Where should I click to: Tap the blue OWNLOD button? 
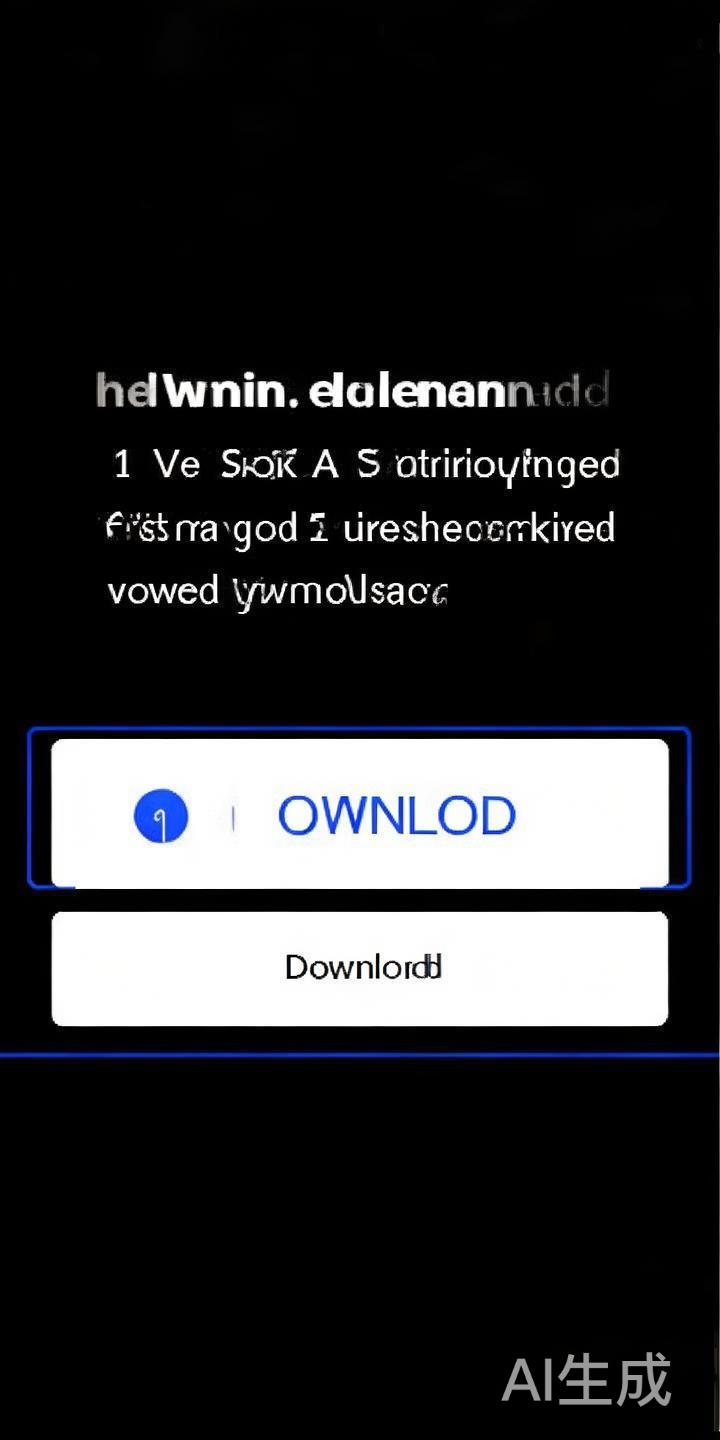pyautogui.click(x=360, y=814)
